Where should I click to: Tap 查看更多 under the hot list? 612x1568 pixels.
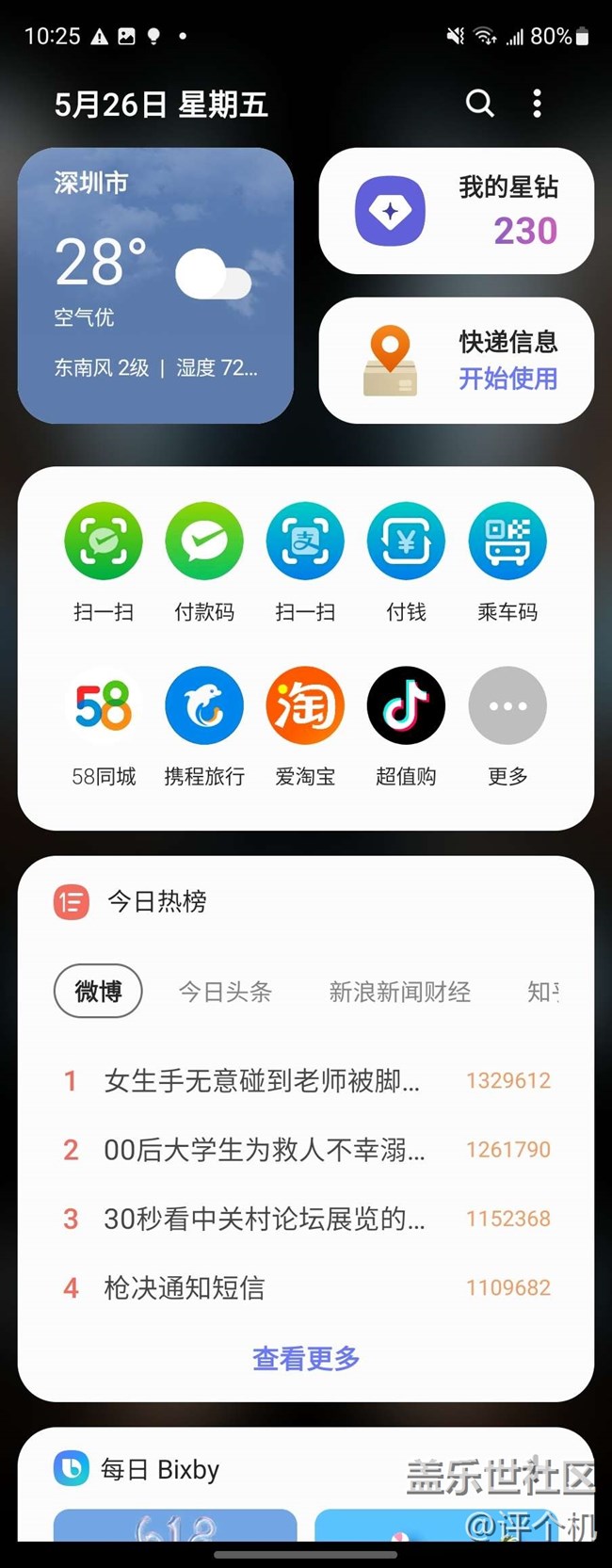coord(306,1358)
